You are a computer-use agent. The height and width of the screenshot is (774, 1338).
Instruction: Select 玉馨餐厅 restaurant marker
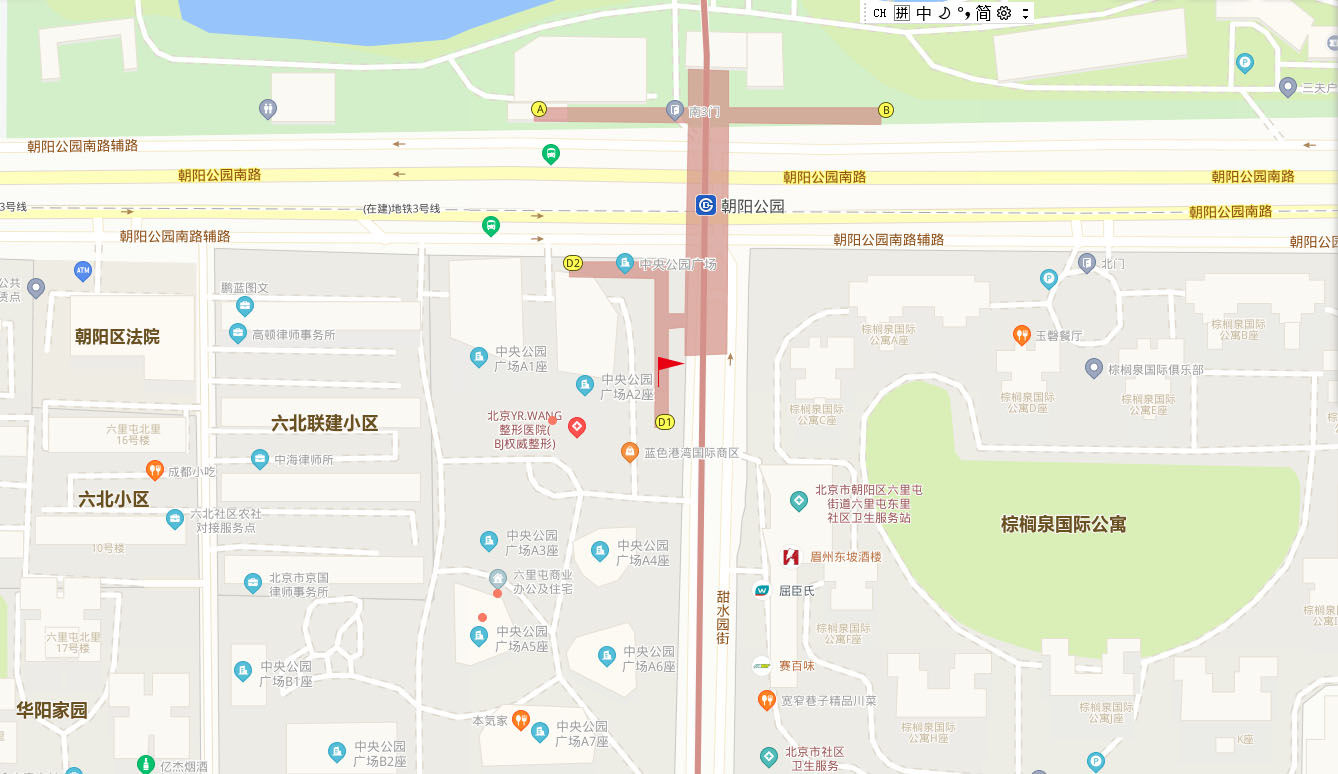coord(1021,335)
